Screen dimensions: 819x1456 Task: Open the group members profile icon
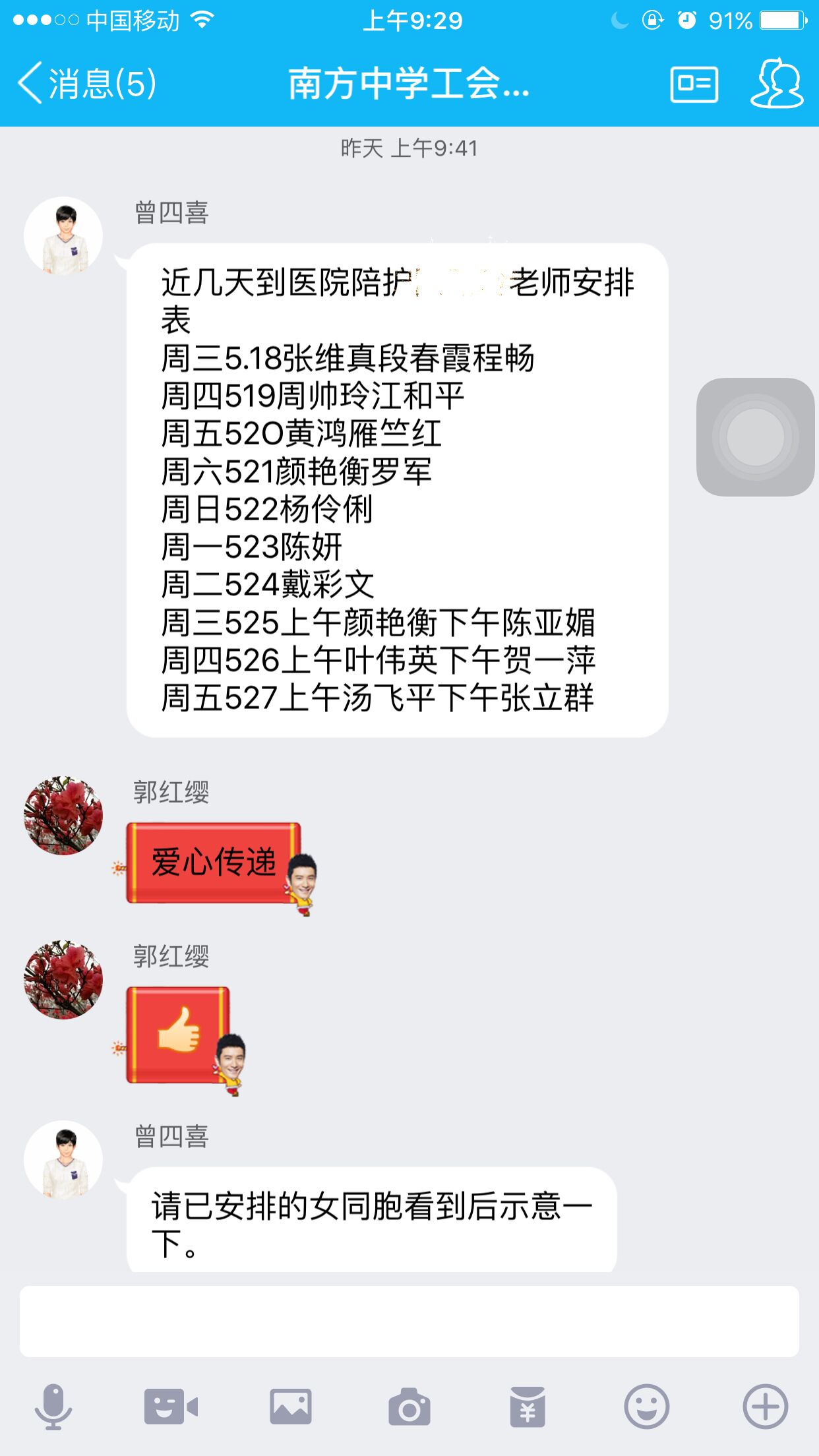click(777, 84)
